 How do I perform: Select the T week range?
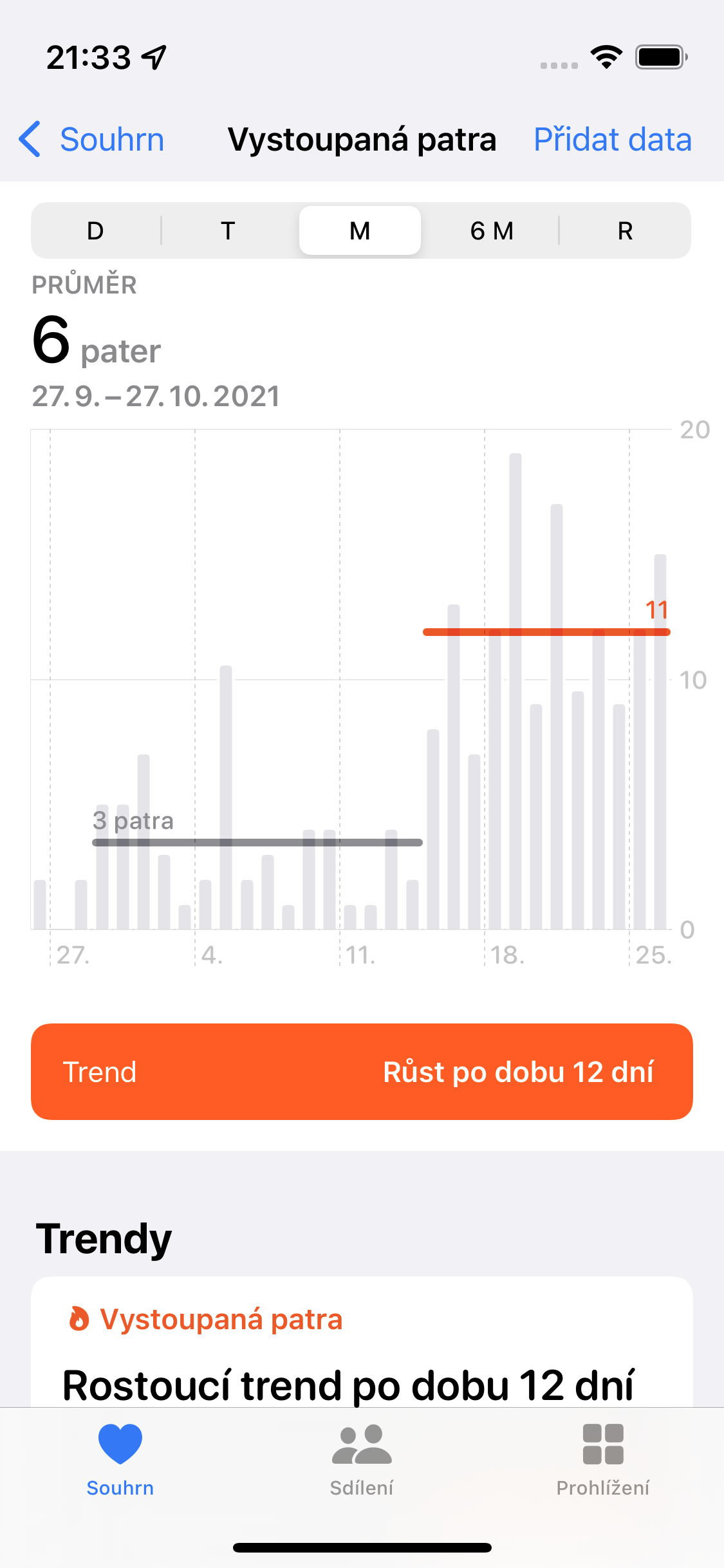(x=228, y=231)
